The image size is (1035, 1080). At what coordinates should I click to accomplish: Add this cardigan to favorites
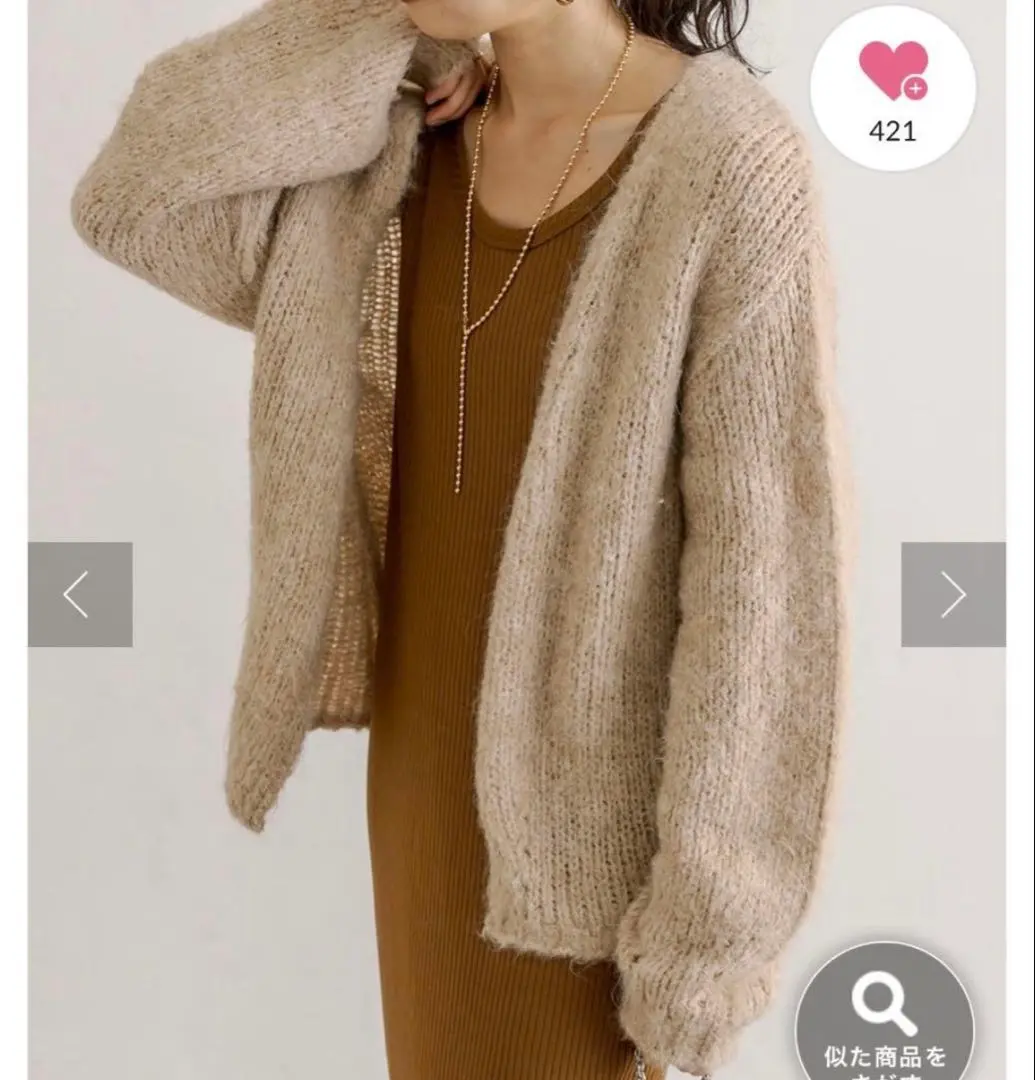(x=892, y=75)
